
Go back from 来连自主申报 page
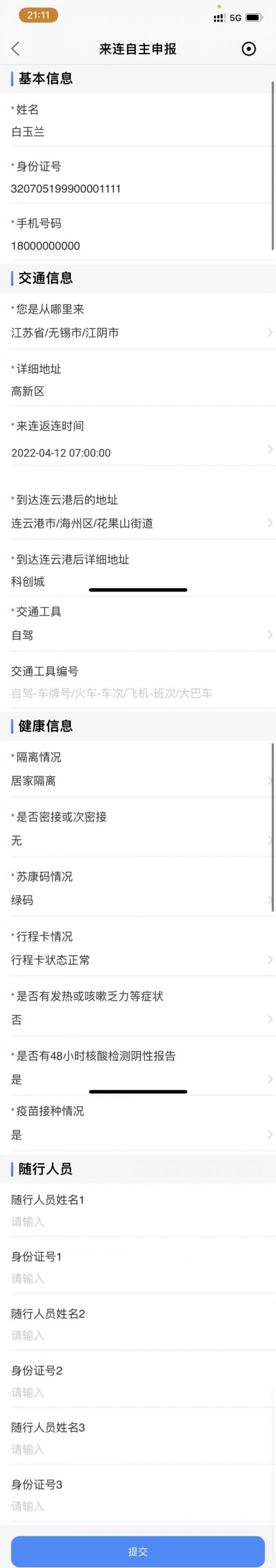pyautogui.click(x=16, y=49)
